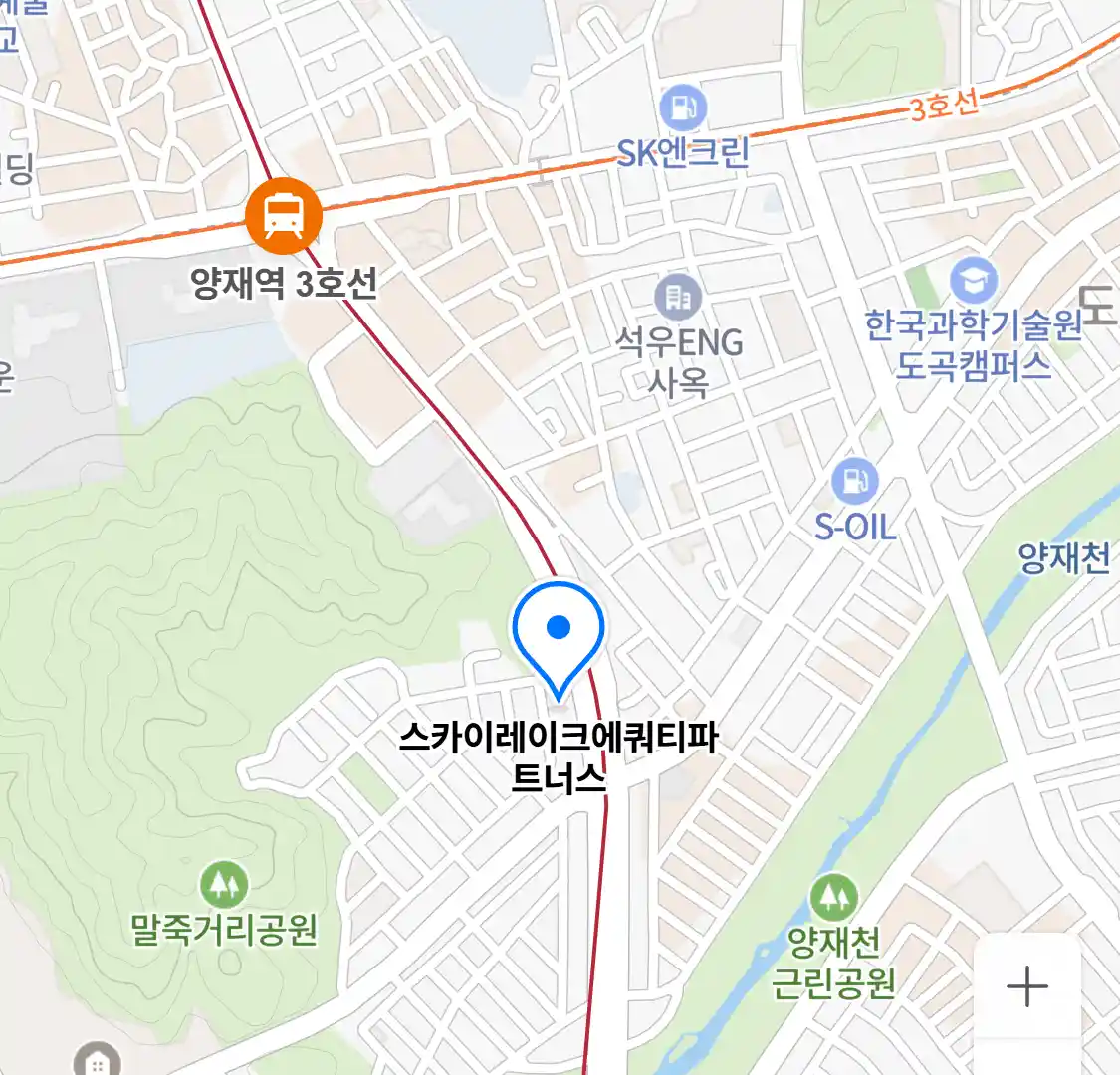Screen dimensions: 1120x1075
Task: Select the 석우ENG 사옥 building marker
Action: coord(678,297)
